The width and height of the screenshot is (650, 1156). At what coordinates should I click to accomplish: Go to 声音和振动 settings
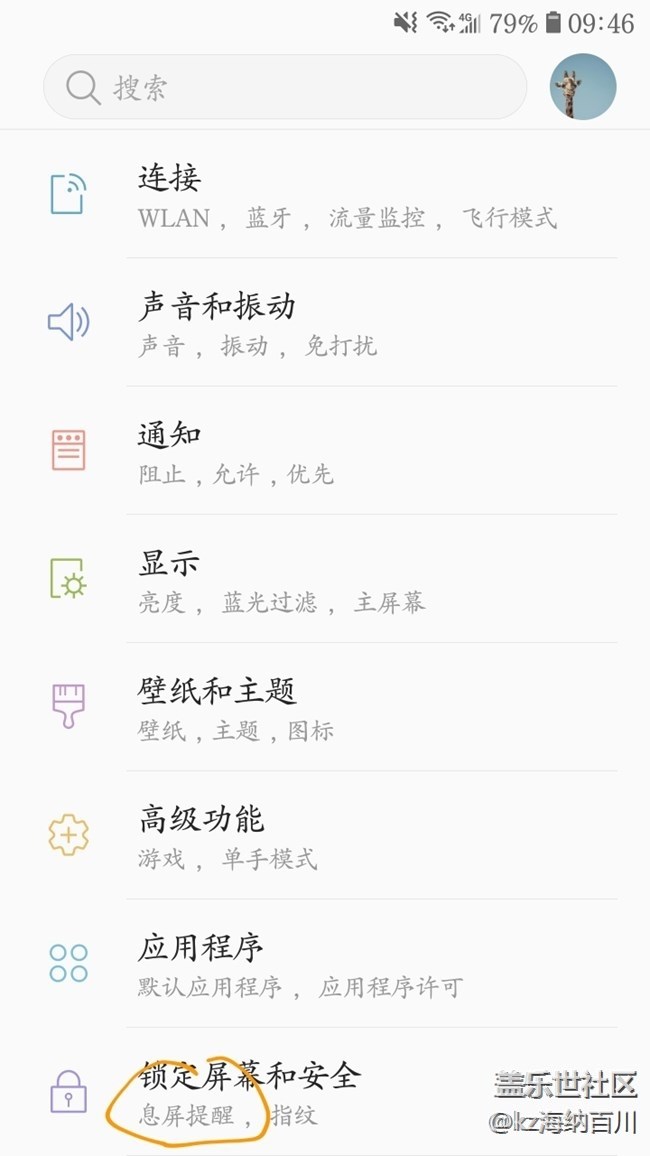click(345, 323)
